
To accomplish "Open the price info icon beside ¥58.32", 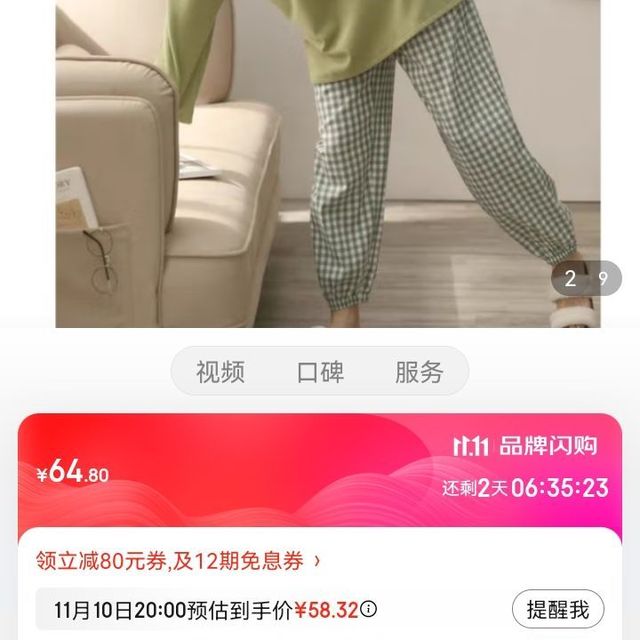I will (369, 608).
